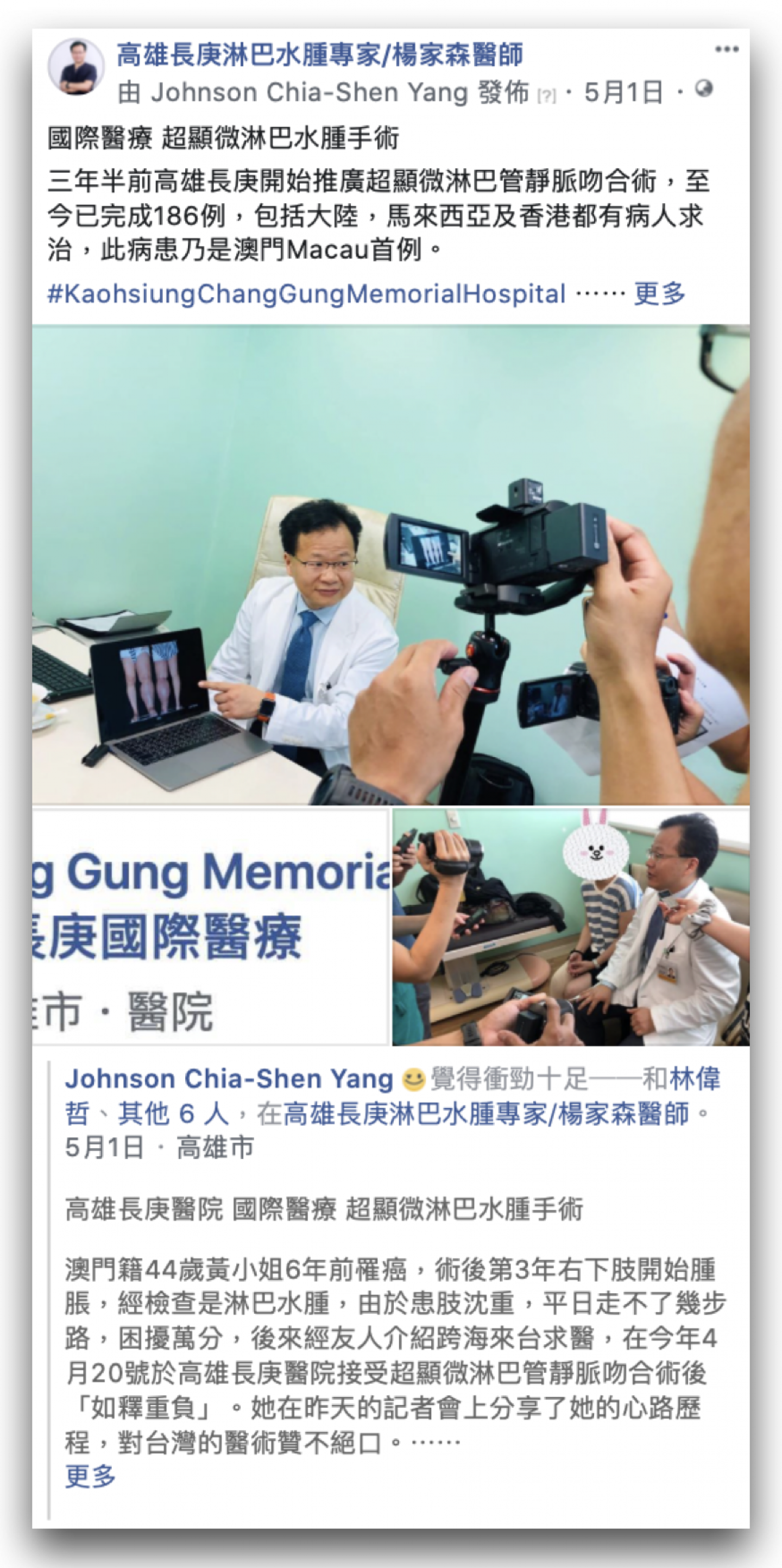The image size is (782, 1568).
Task: Open the shared post's 5月1日 timestamp
Action: (x=104, y=1148)
